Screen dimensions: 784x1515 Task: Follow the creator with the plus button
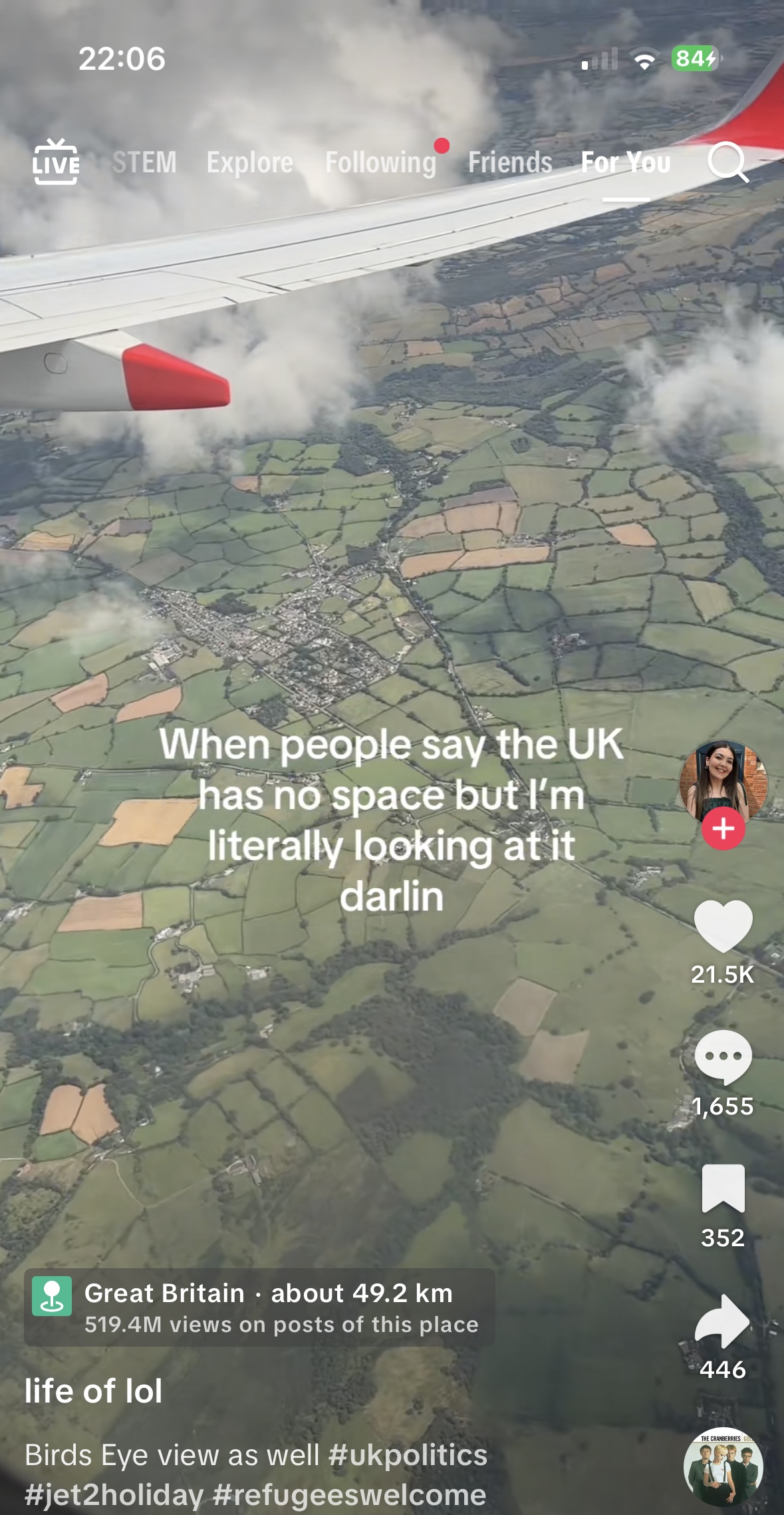click(x=723, y=828)
